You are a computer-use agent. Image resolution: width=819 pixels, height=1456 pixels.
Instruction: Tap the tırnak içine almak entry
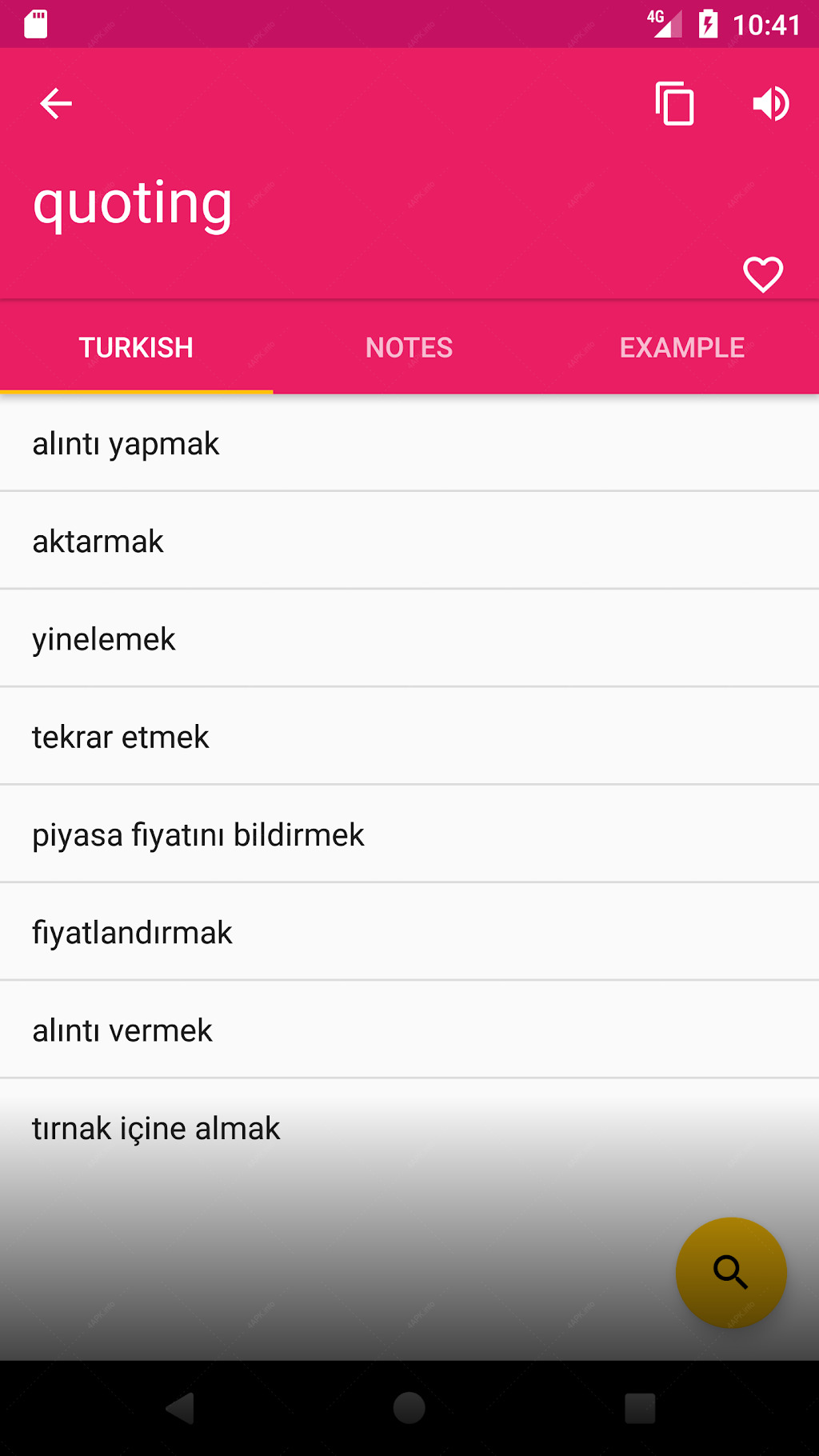click(x=409, y=1128)
